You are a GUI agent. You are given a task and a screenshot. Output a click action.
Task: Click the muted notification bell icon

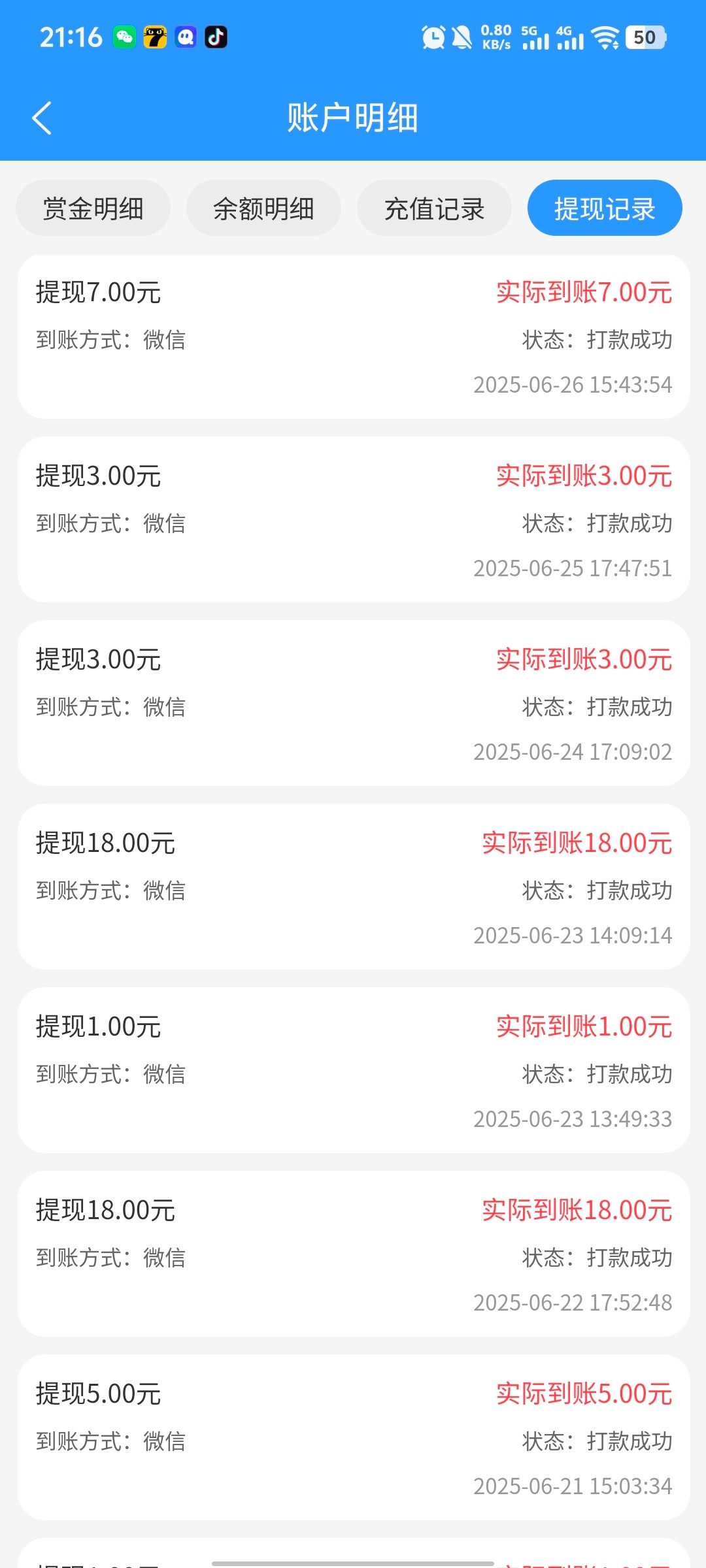click(462, 37)
